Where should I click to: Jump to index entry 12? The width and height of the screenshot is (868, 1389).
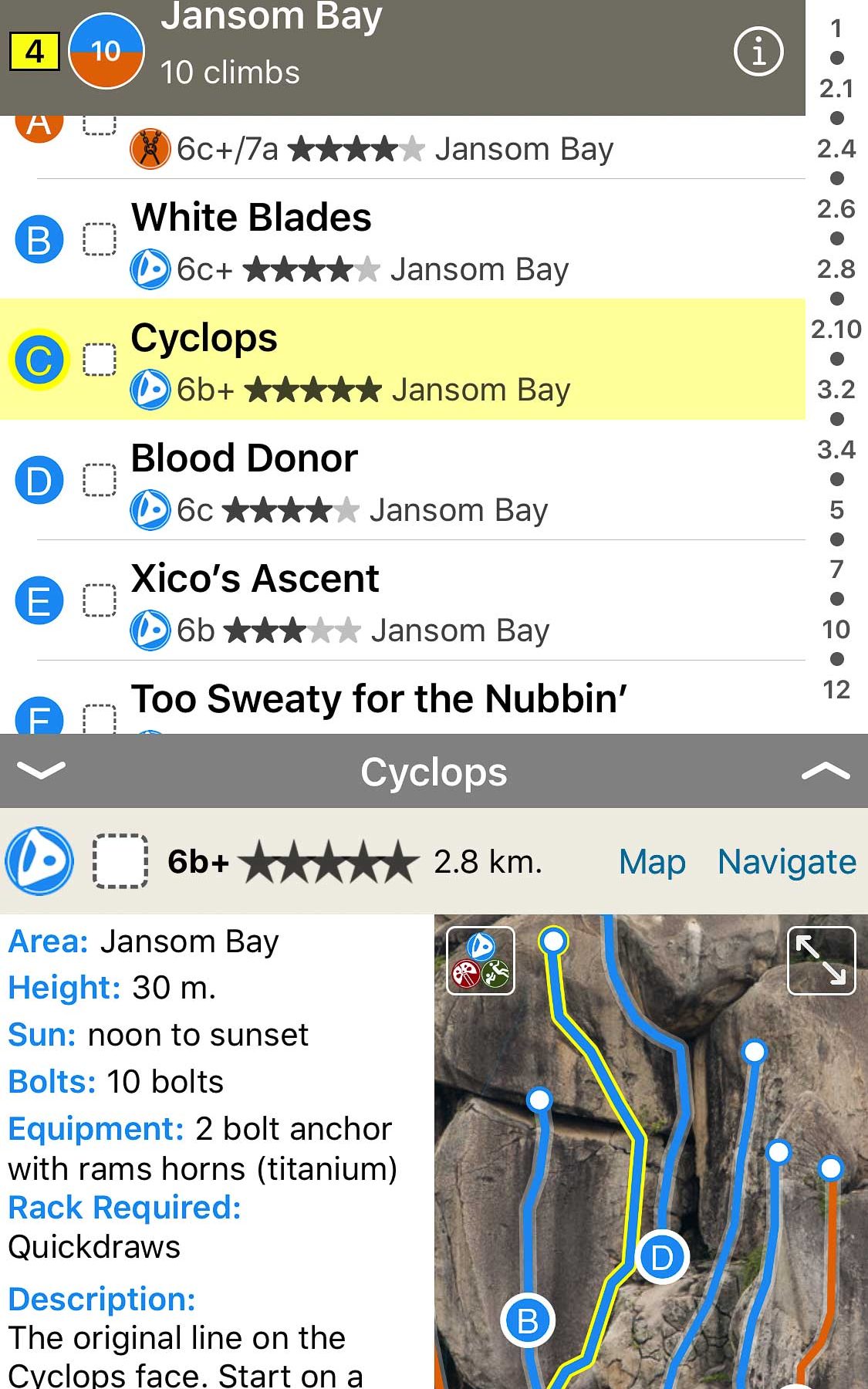pyautogui.click(x=836, y=690)
